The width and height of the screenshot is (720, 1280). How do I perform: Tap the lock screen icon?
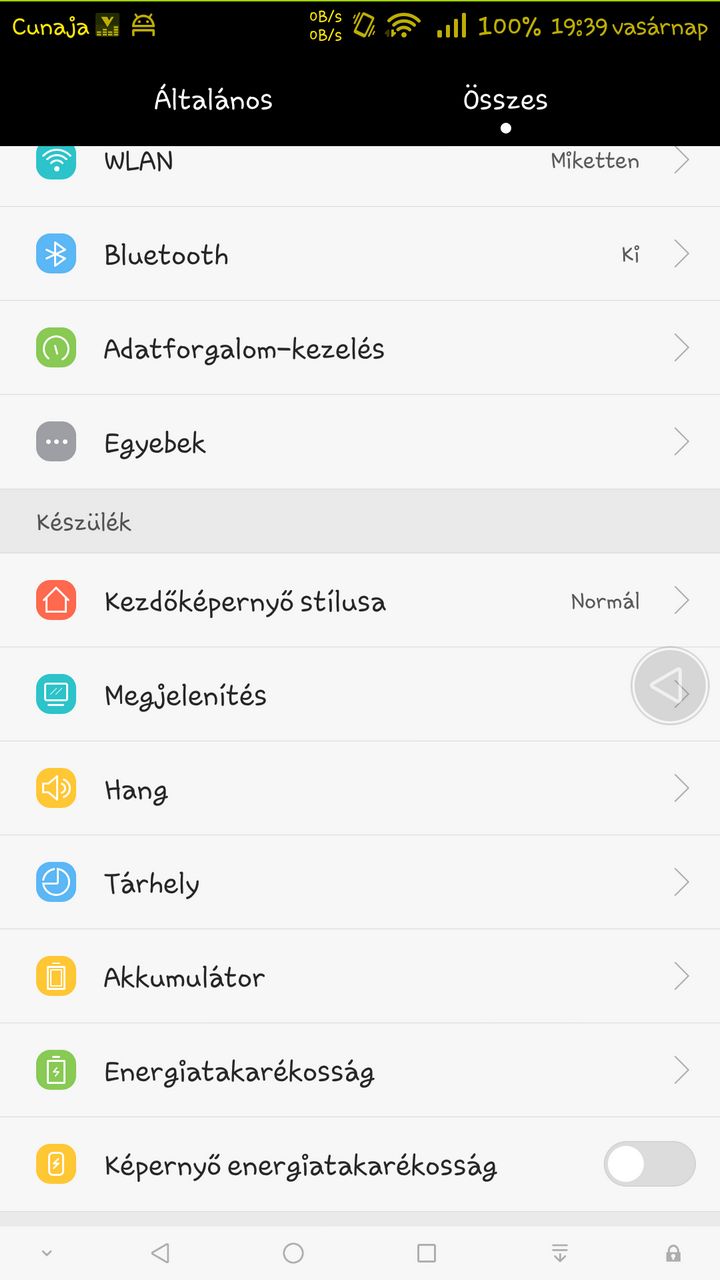[673, 1253]
